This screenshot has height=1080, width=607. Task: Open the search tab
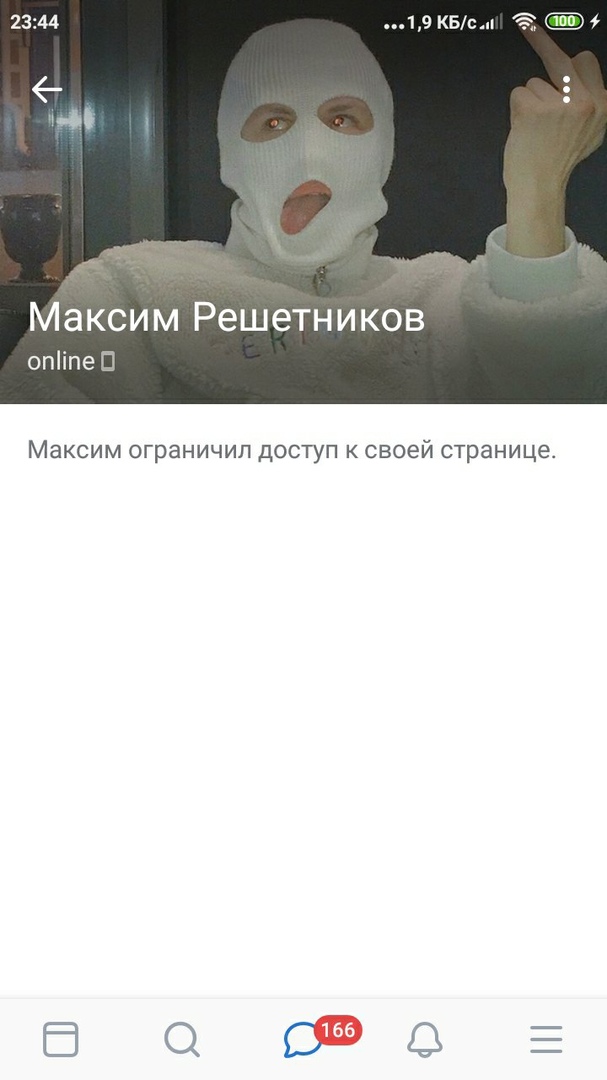pyautogui.click(x=182, y=1040)
